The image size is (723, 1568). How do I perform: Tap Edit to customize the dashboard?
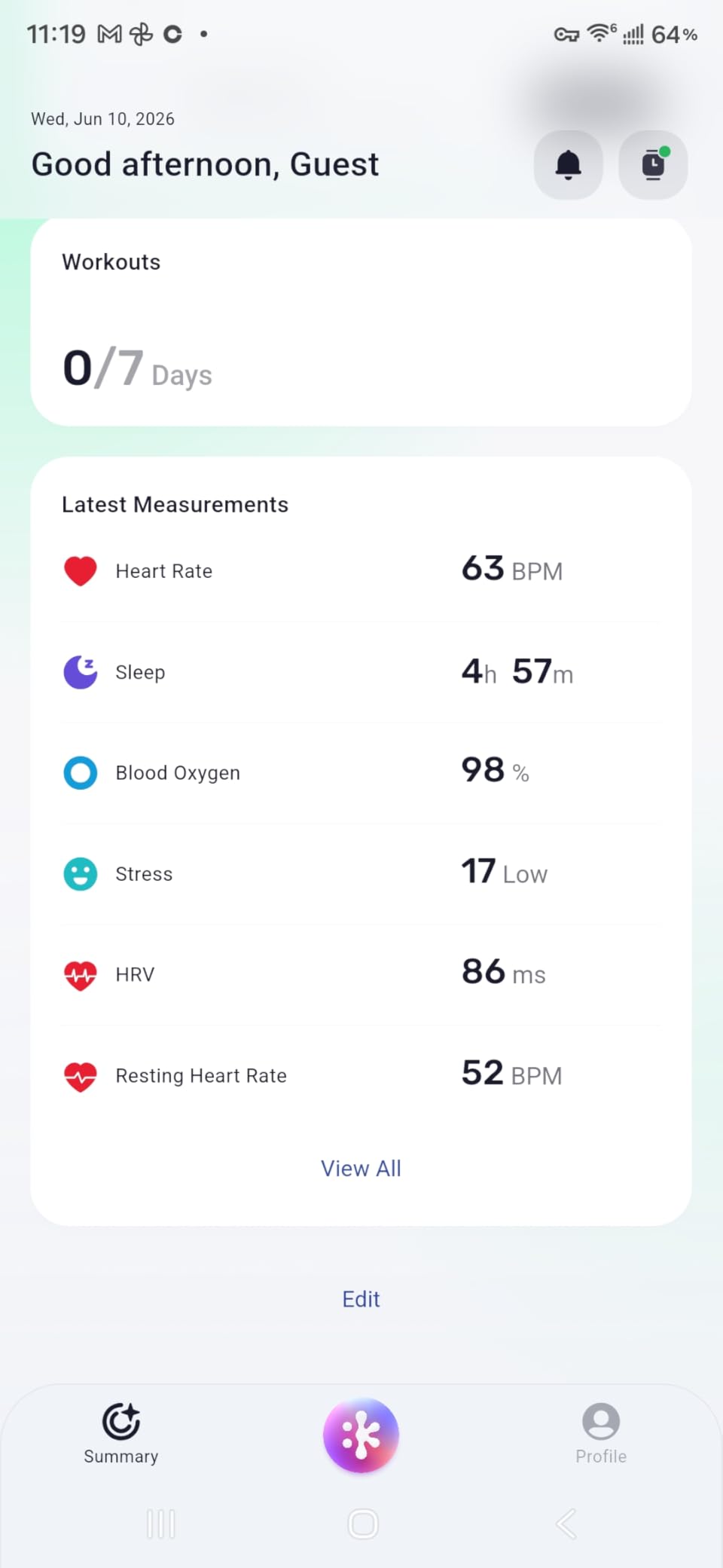point(361,1299)
